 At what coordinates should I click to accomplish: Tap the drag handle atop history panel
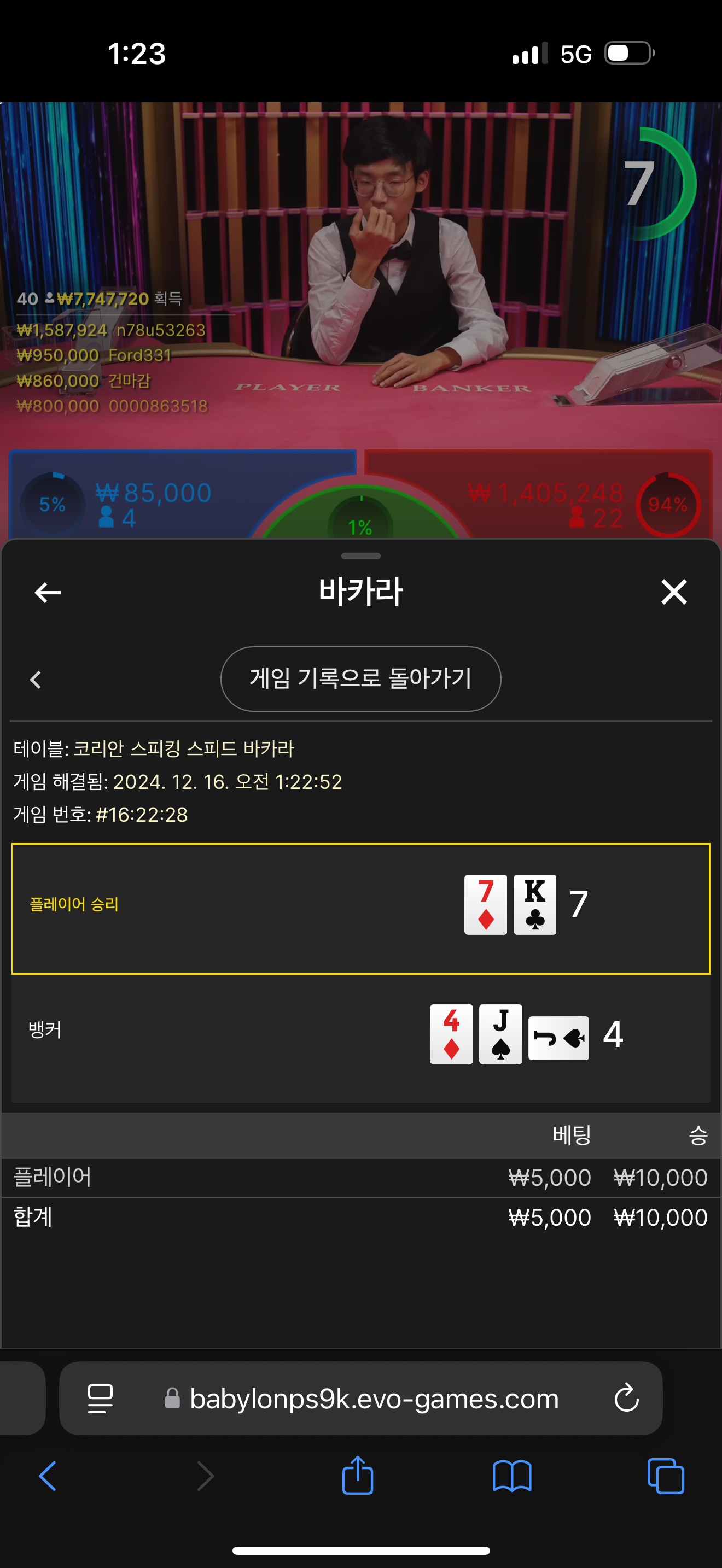coord(361,555)
